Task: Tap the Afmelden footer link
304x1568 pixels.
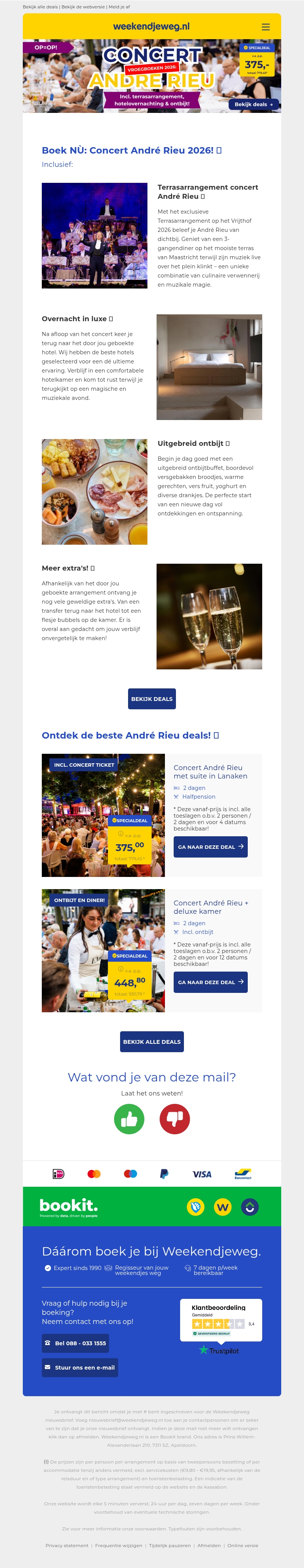Action: point(209,1545)
